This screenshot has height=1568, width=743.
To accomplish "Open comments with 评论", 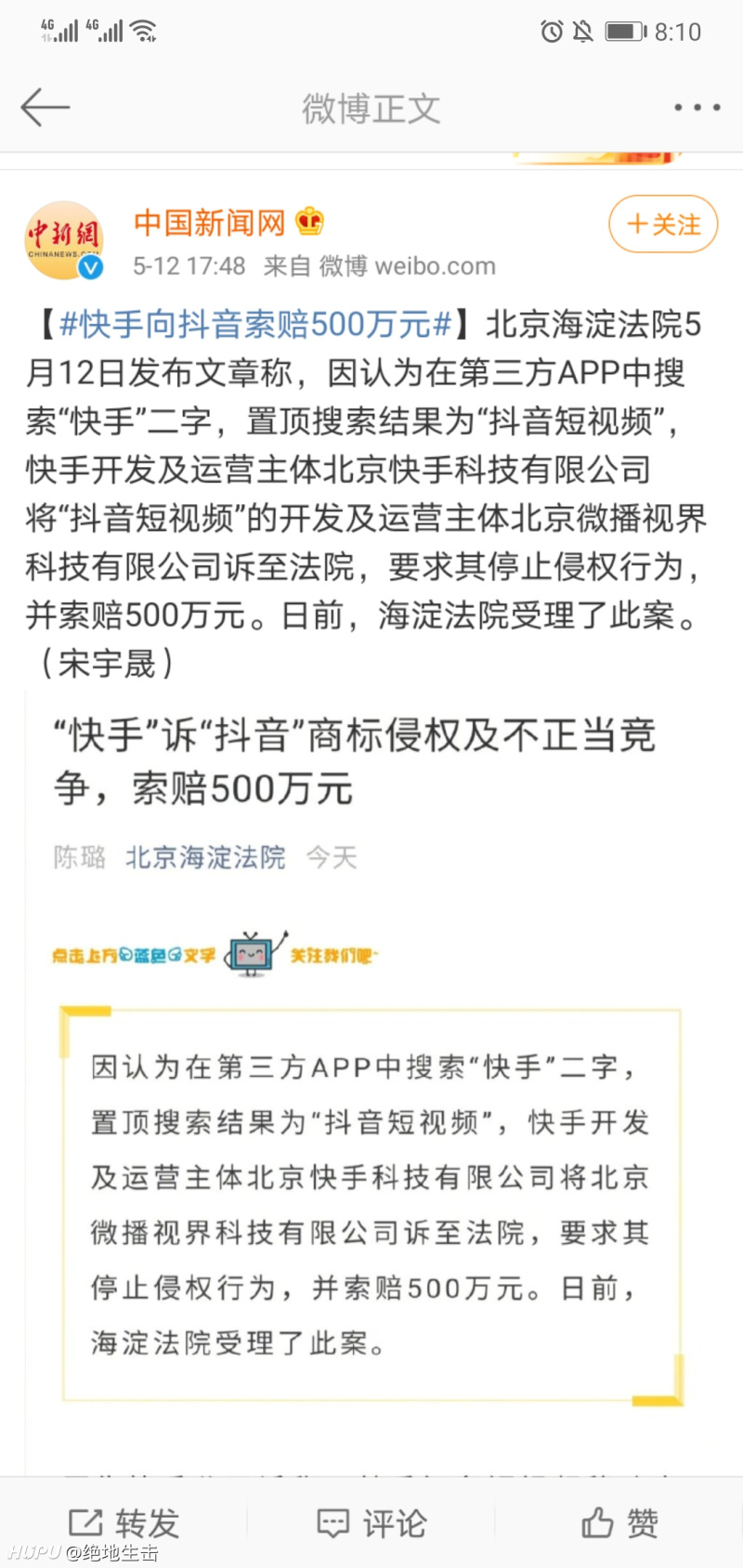I will click(x=371, y=1523).
